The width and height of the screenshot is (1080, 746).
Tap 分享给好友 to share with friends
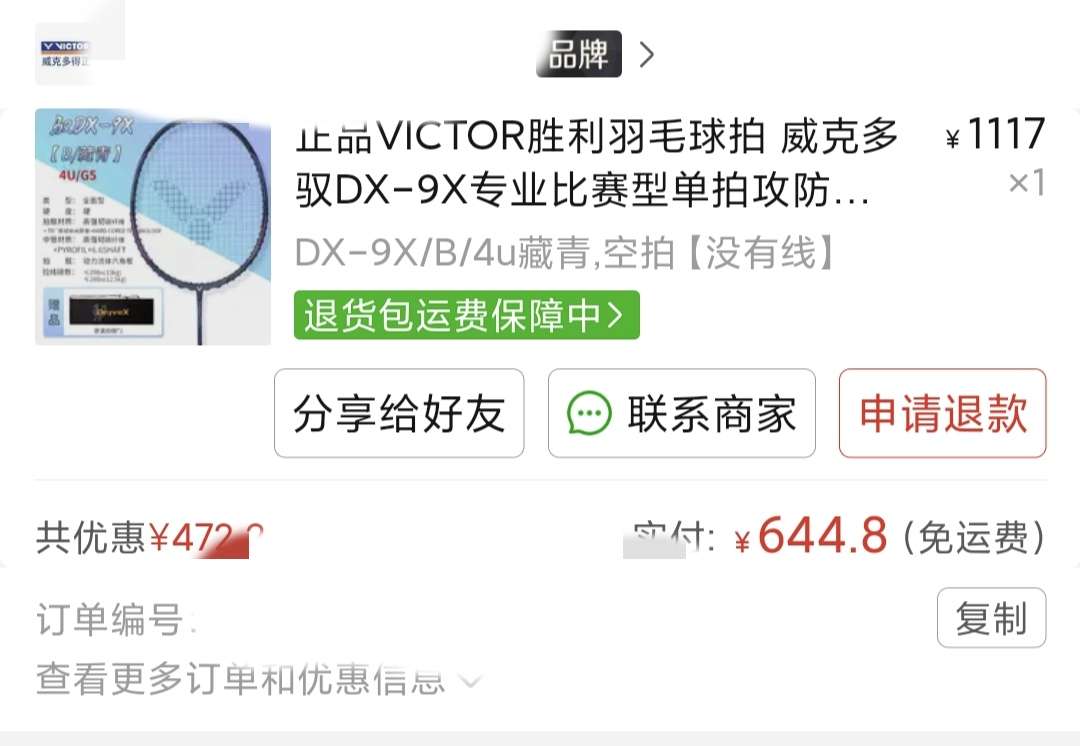tap(399, 413)
